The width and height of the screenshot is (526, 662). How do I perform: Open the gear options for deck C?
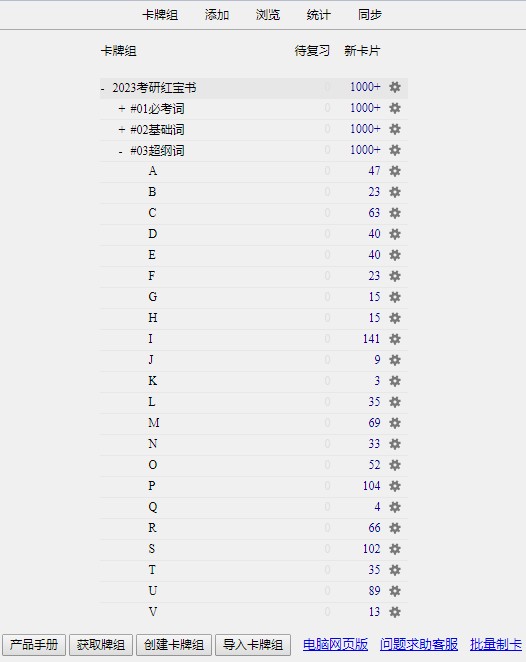(x=395, y=213)
